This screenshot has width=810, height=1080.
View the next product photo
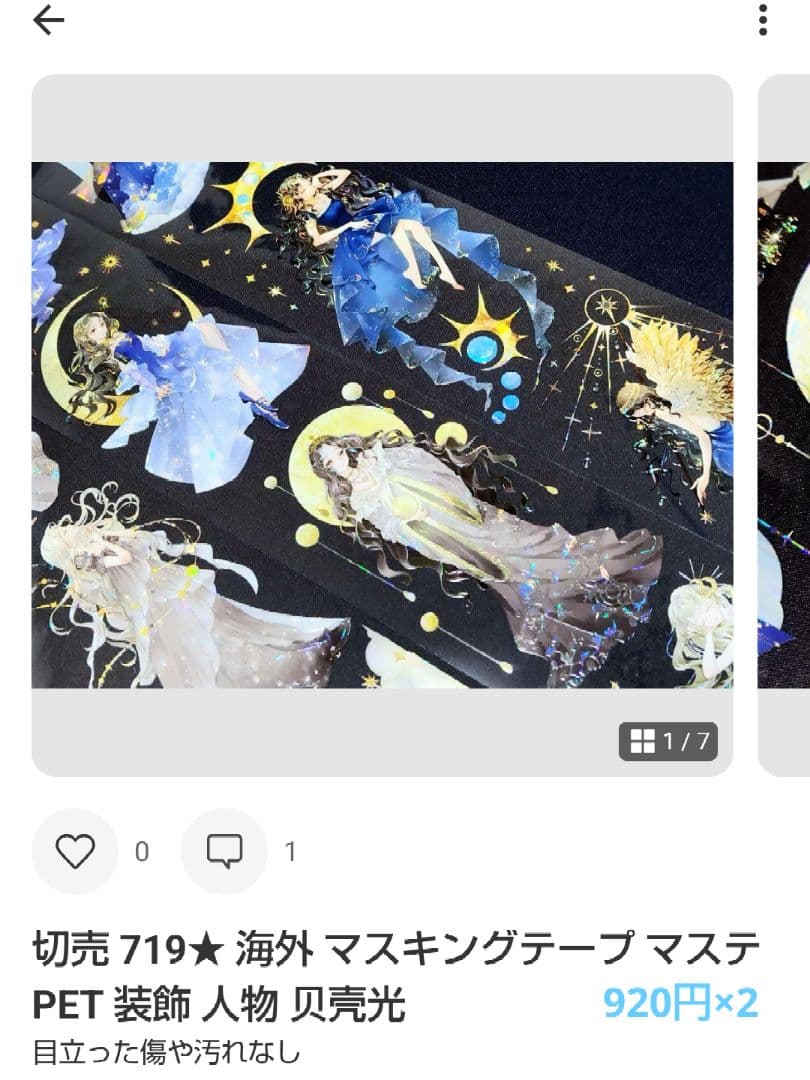coord(786,425)
